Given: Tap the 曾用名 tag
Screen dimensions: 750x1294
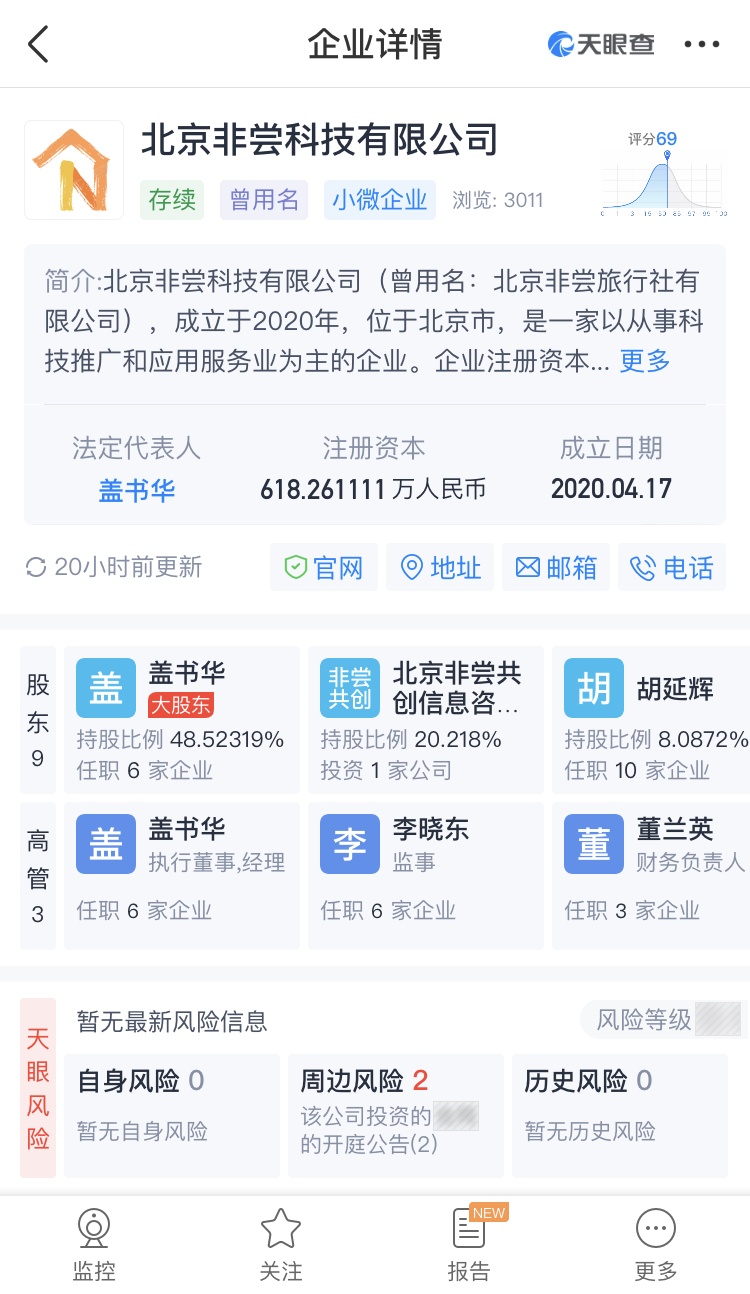Looking at the screenshot, I should pyautogui.click(x=264, y=200).
